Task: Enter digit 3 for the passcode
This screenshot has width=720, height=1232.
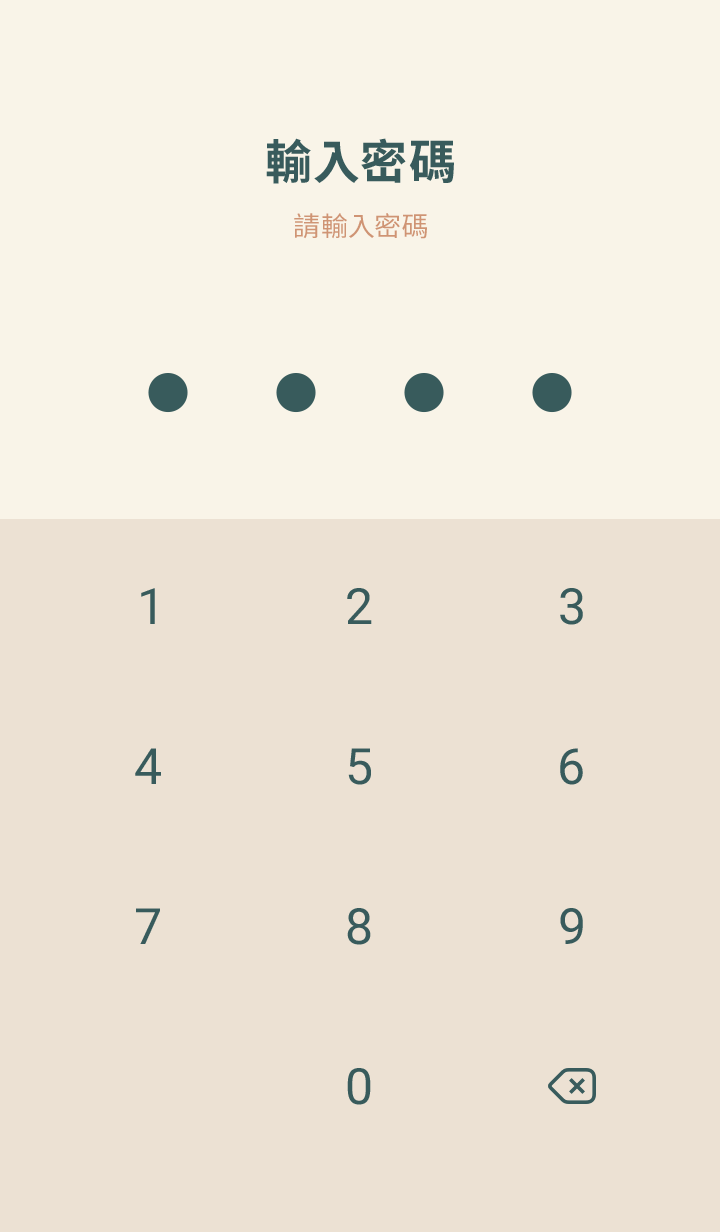Action: tap(571, 607)
